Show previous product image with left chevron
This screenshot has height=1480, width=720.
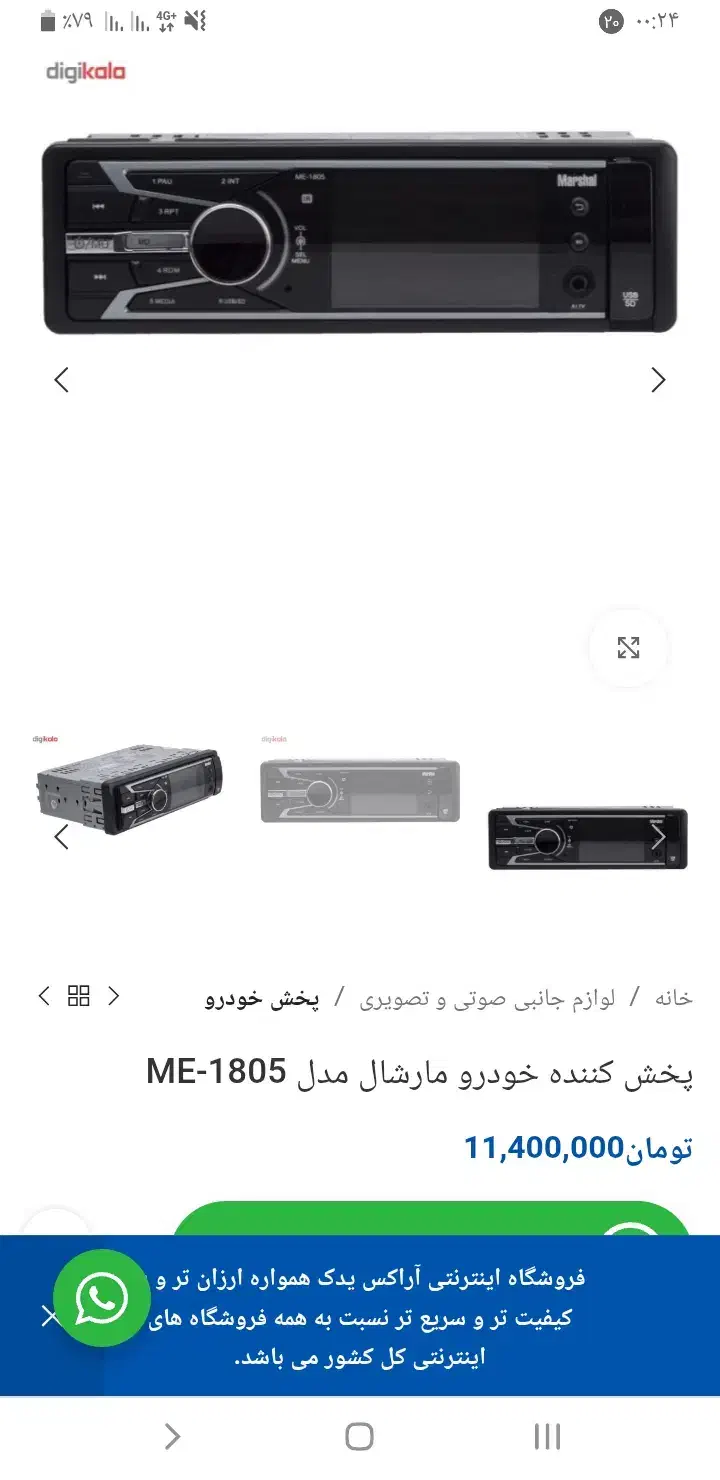click(x=62, y=380)
